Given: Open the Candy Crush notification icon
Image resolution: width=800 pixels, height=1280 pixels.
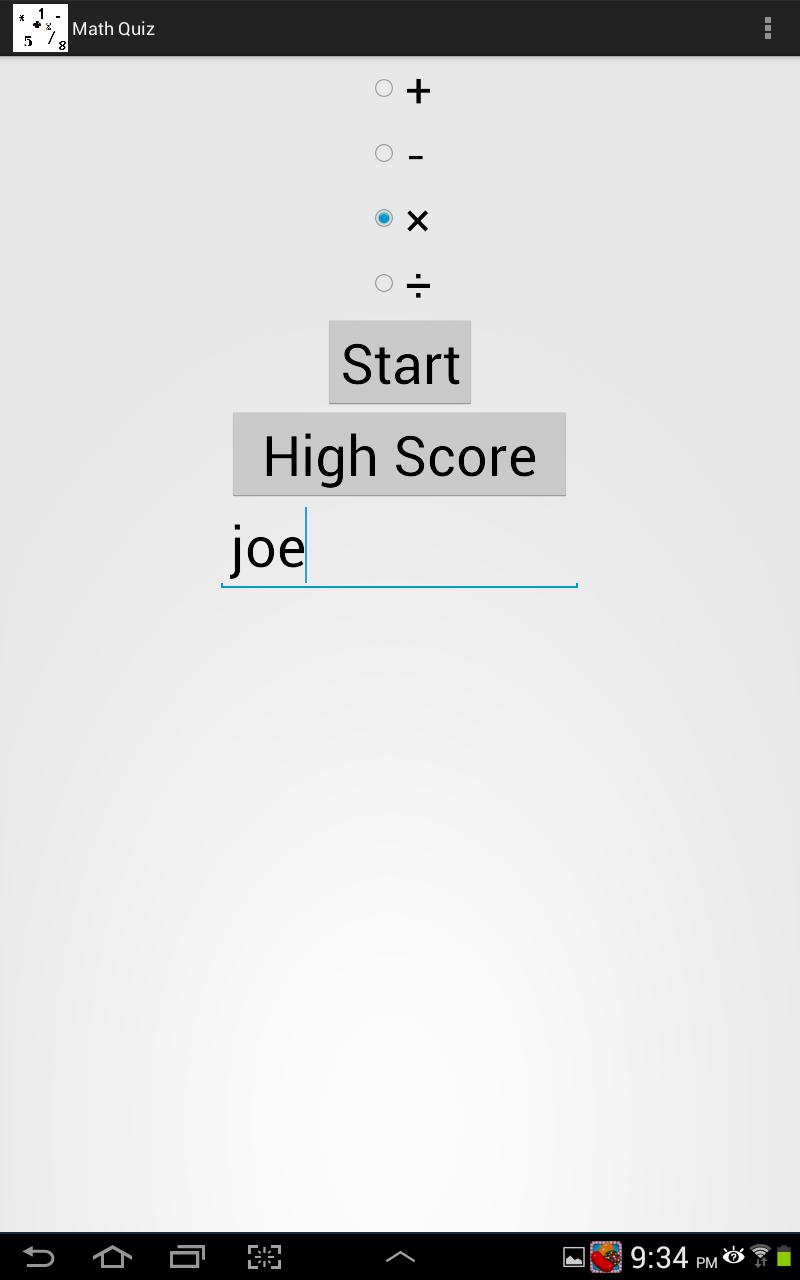Looking at the screenshot, I should (606, 1257).
